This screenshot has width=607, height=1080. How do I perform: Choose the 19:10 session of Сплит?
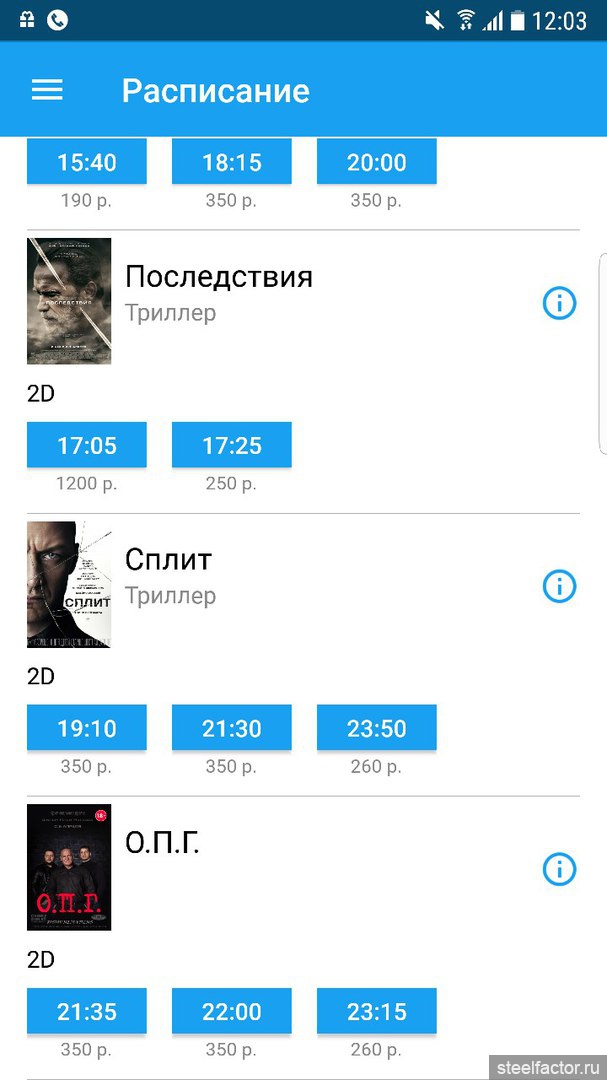[x=87, y=728]
